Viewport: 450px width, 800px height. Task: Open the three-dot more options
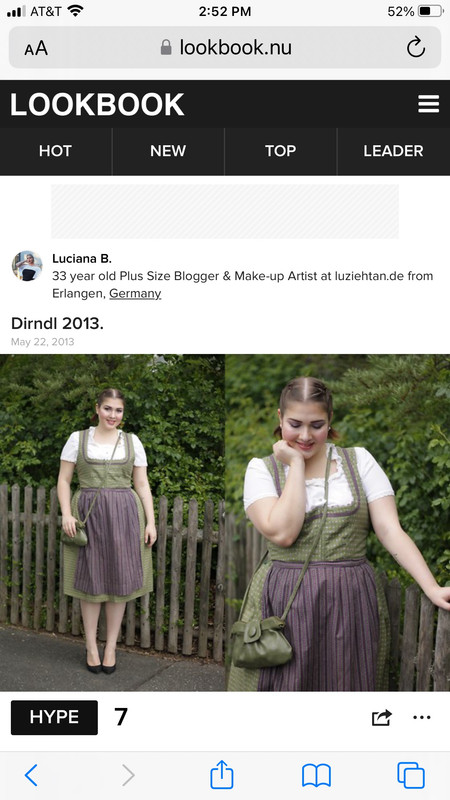422,717
